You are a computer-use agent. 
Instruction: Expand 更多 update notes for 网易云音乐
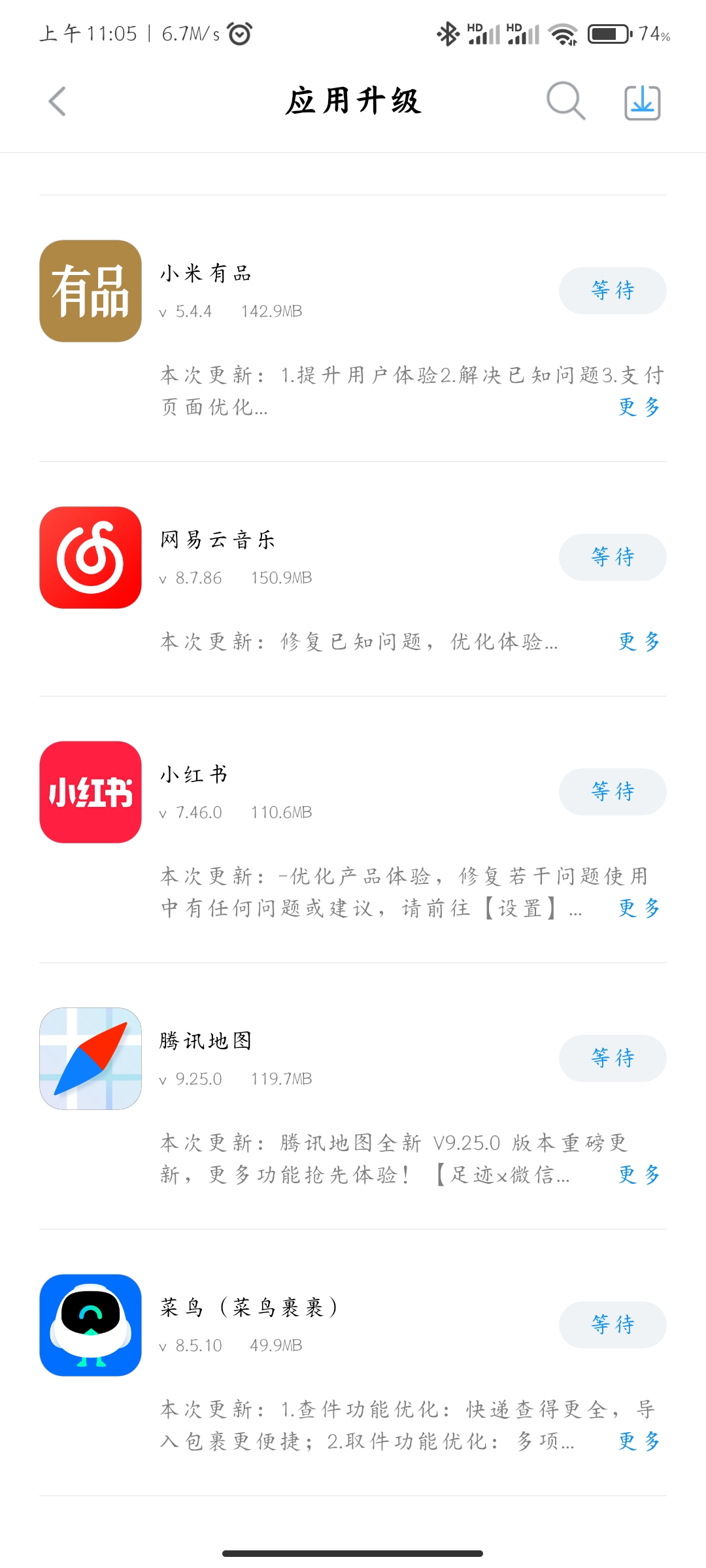(x=639, y=641)
